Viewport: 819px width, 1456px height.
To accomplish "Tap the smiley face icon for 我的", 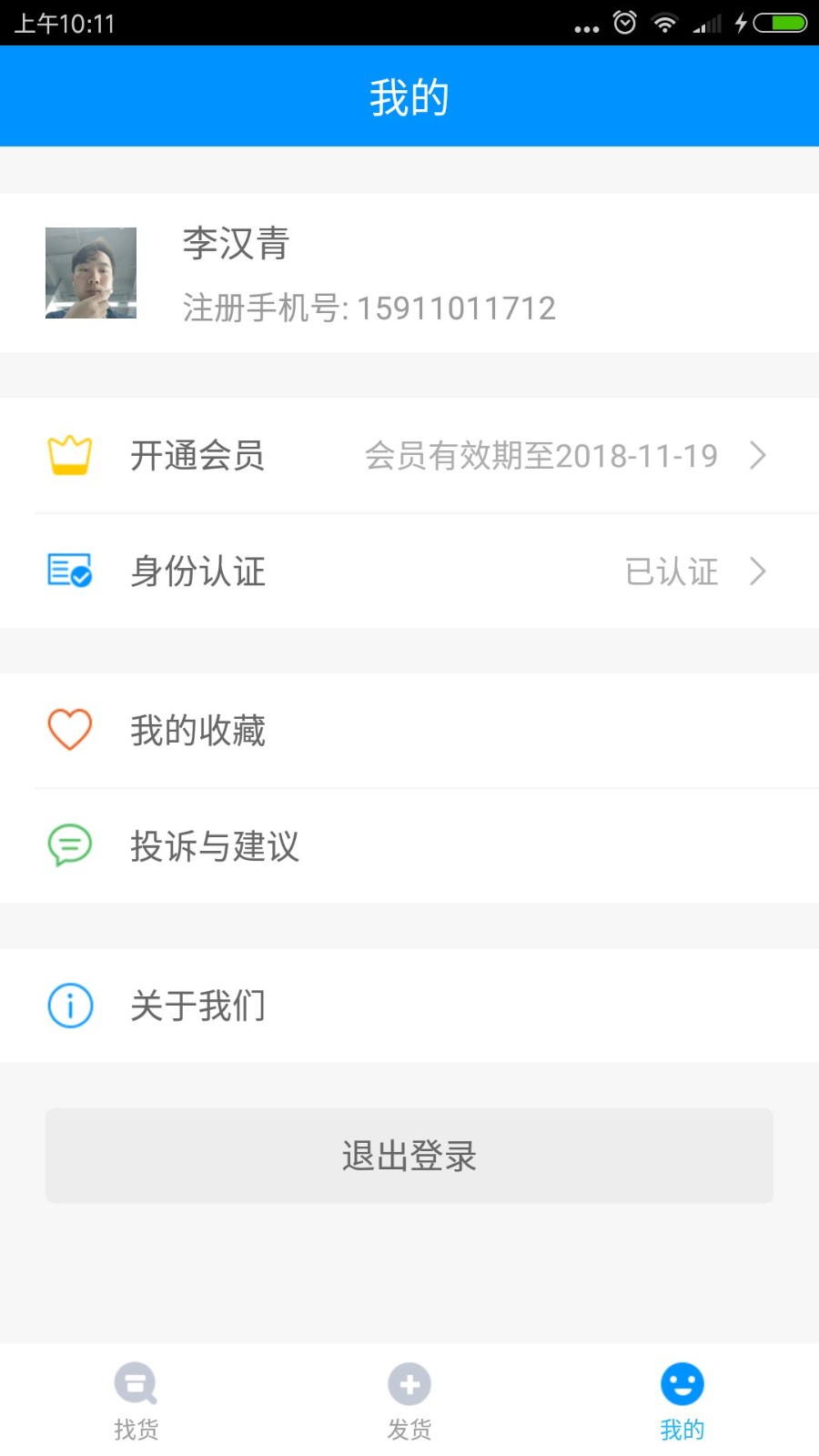I will 682,1383.
